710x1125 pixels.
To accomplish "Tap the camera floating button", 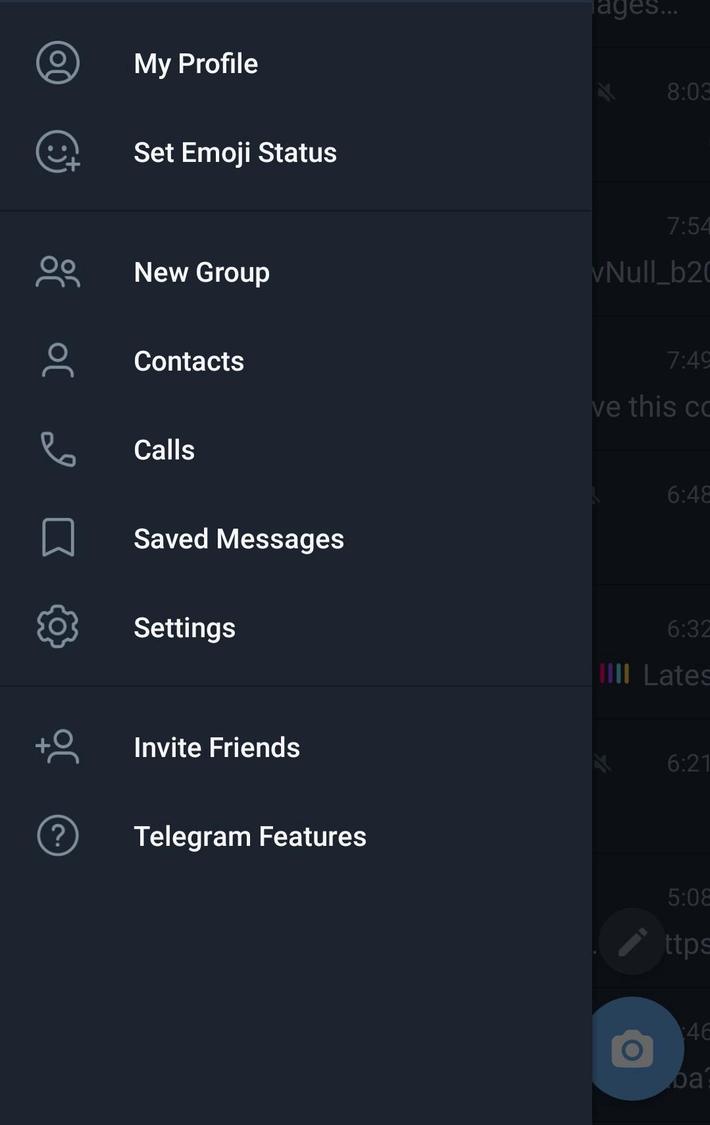I will (633, 1049).
